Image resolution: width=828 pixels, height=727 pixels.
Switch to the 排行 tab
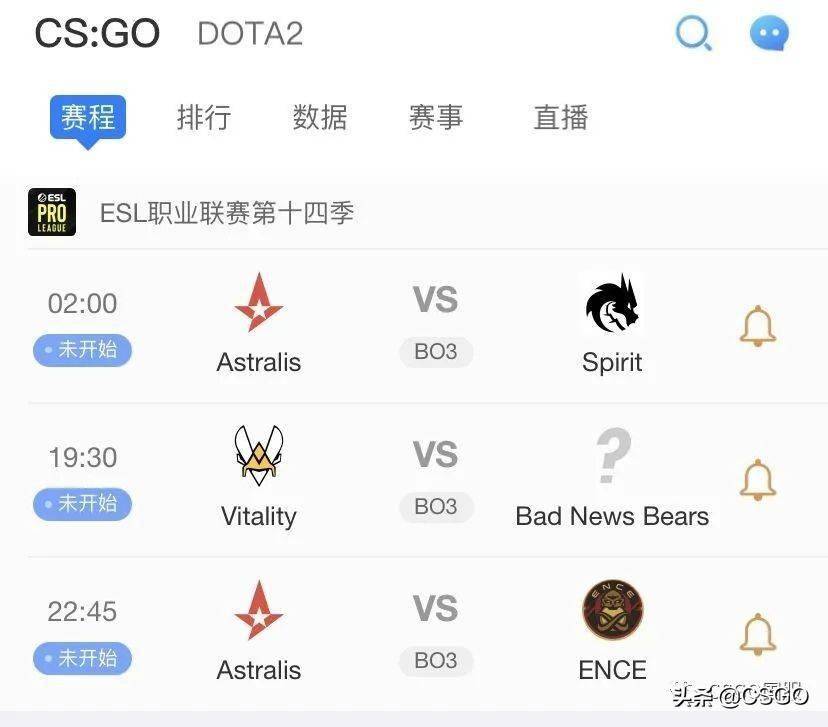pos(204,118)
